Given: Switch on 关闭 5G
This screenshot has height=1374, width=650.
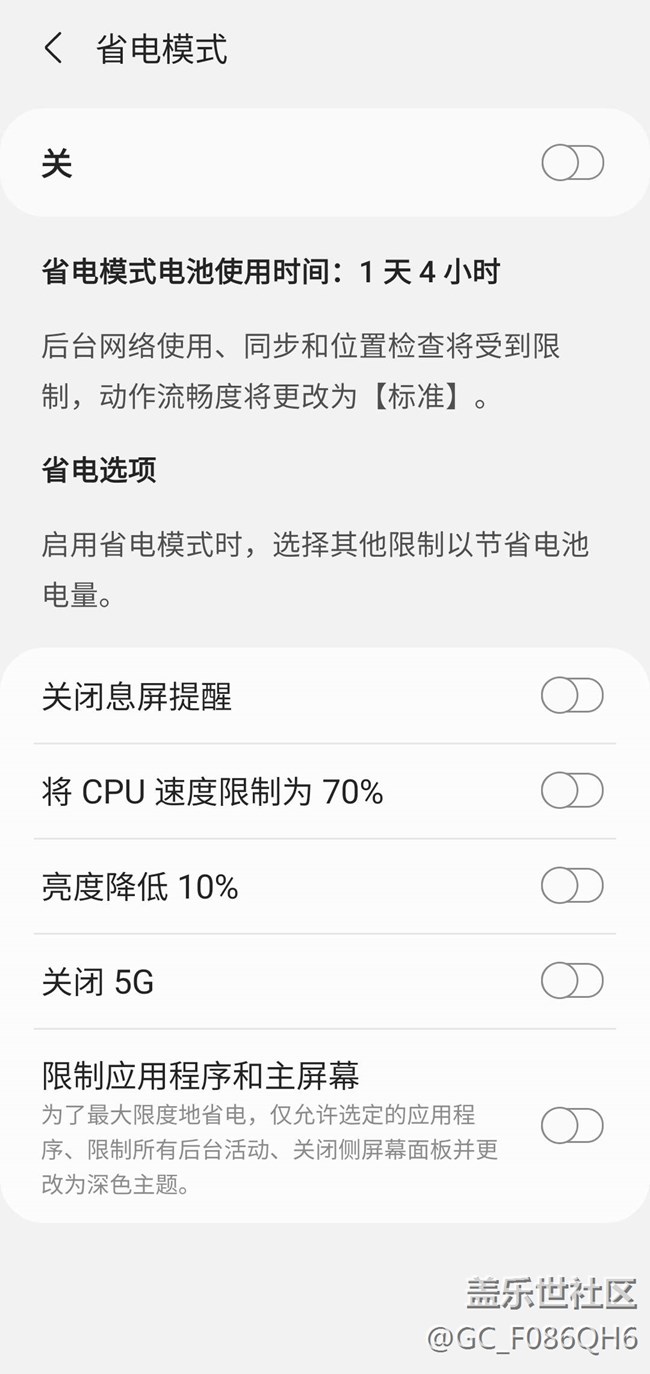Looking at the screenshot, I should tap(572, 981).
